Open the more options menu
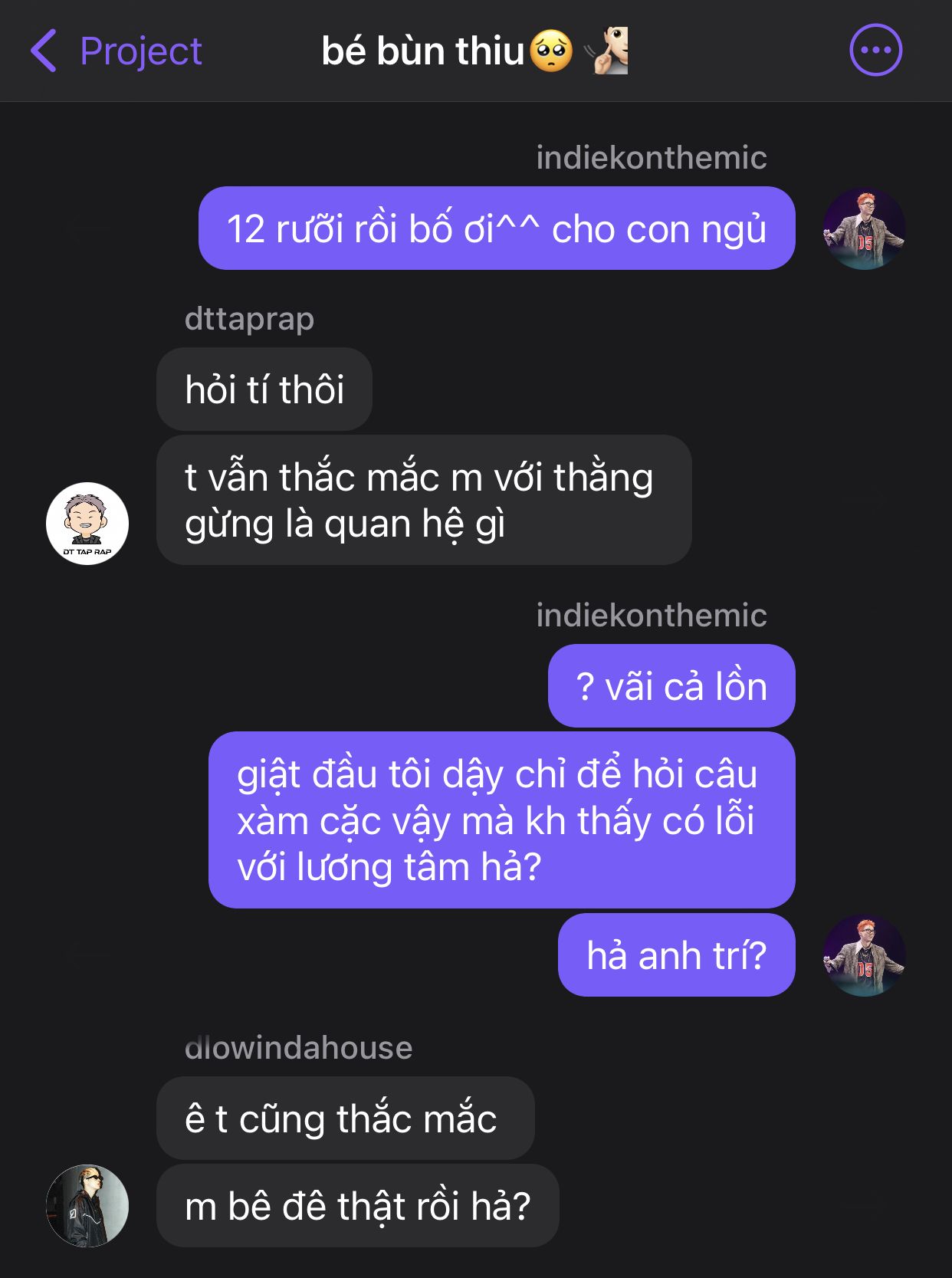The height and width of the screenshot is (1278, 952). (x=875, y=51)
